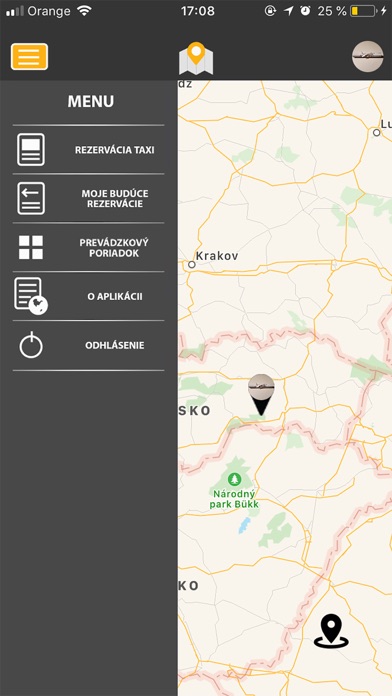Open O aplikácii
Image resolution: width=392 pixels, height=696 pixels.
pyautogui.click(x=88, y=296)
